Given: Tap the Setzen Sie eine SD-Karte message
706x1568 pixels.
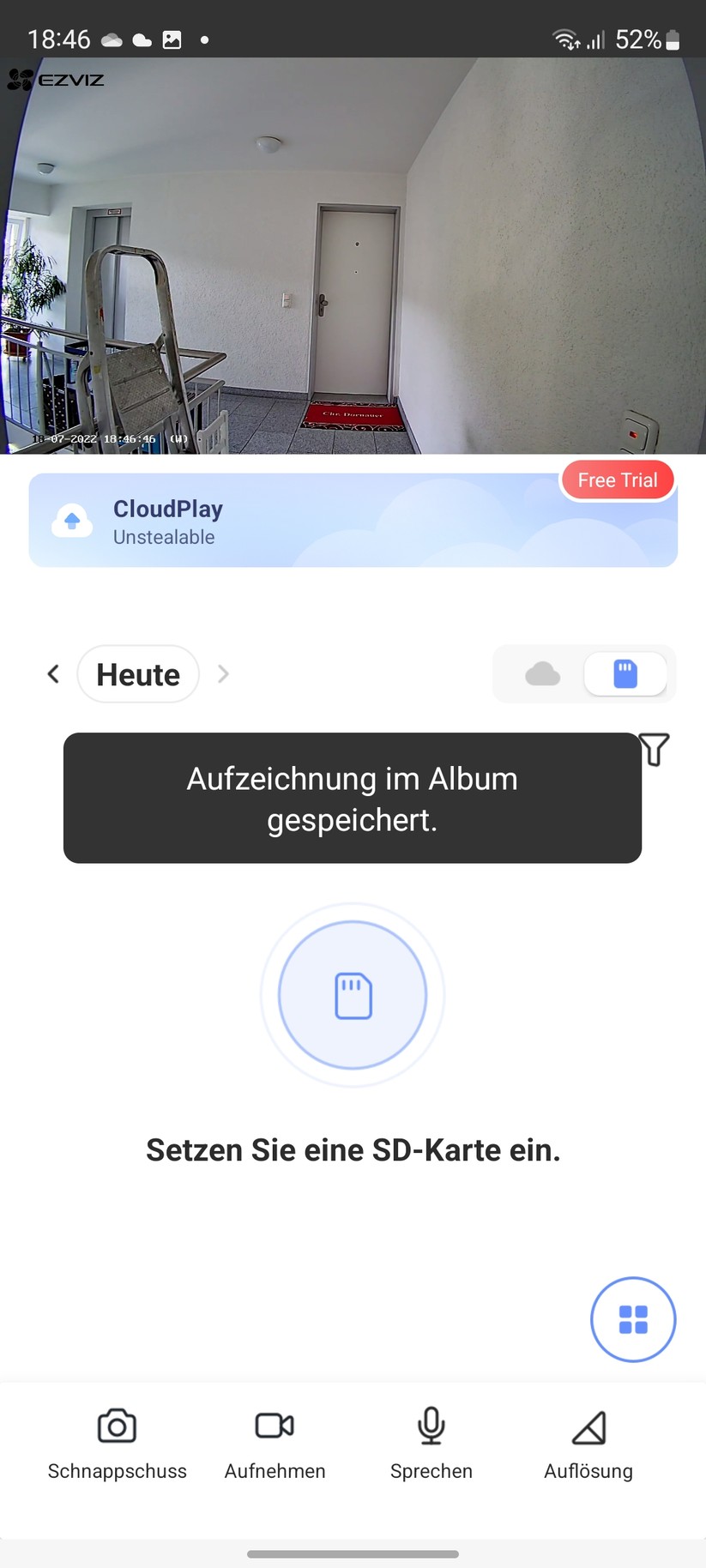Looking at the screenshot, I should point(353,1149).
